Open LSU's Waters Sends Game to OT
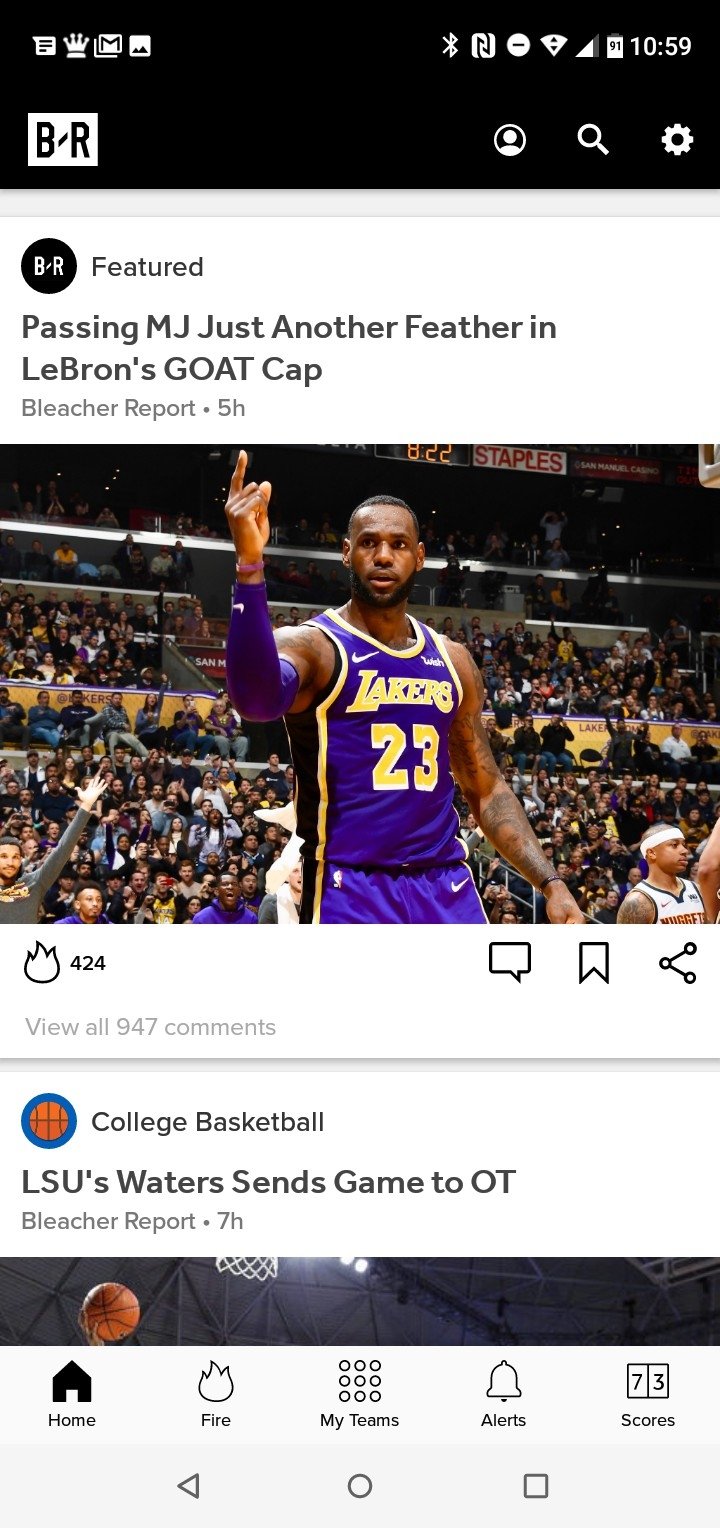720x1528 pixels. pos(268,1182)
